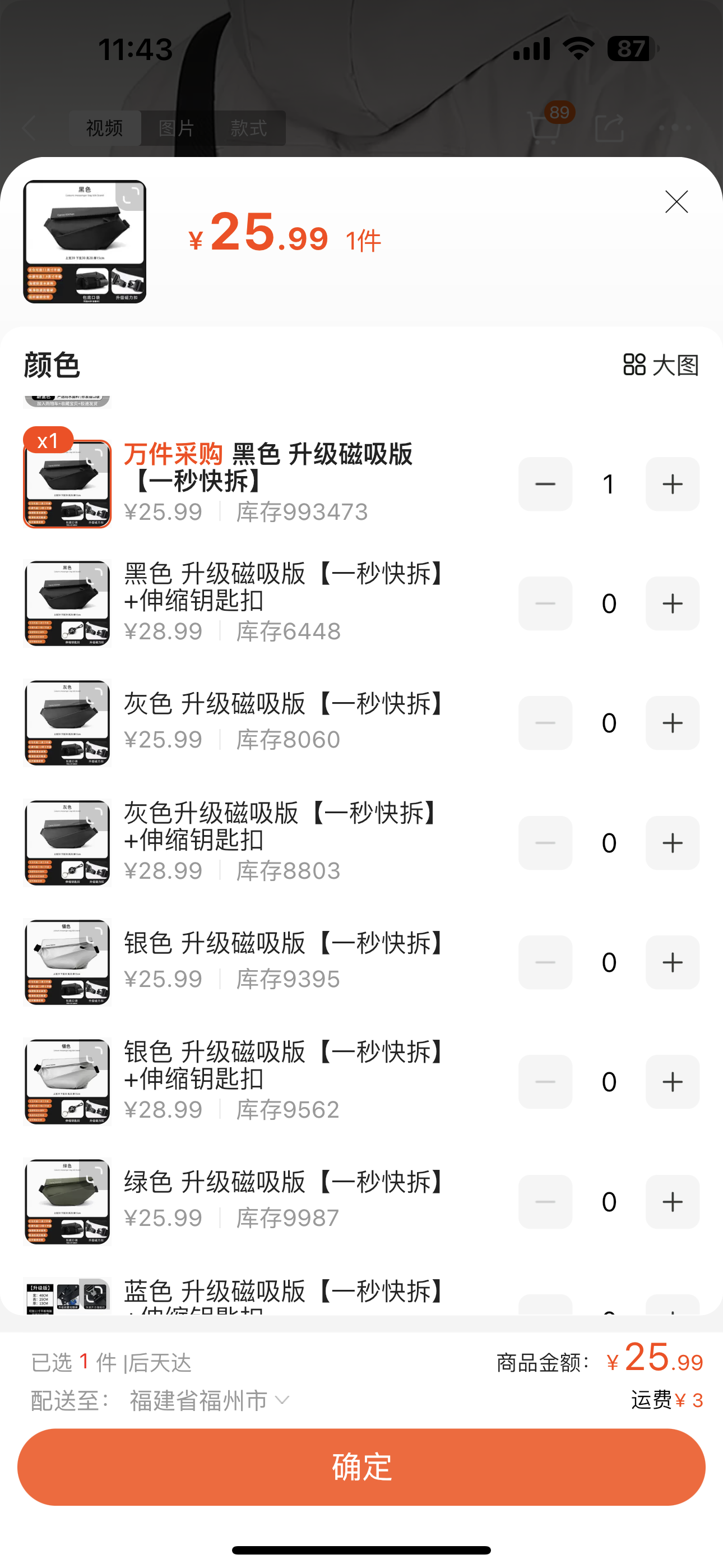Image resolution: width=723 pixels, height=1568 pixels.
Task: View the 灰色 升级磁吸版 ¥25.99 thumbnail
Action: coord(68,722)
